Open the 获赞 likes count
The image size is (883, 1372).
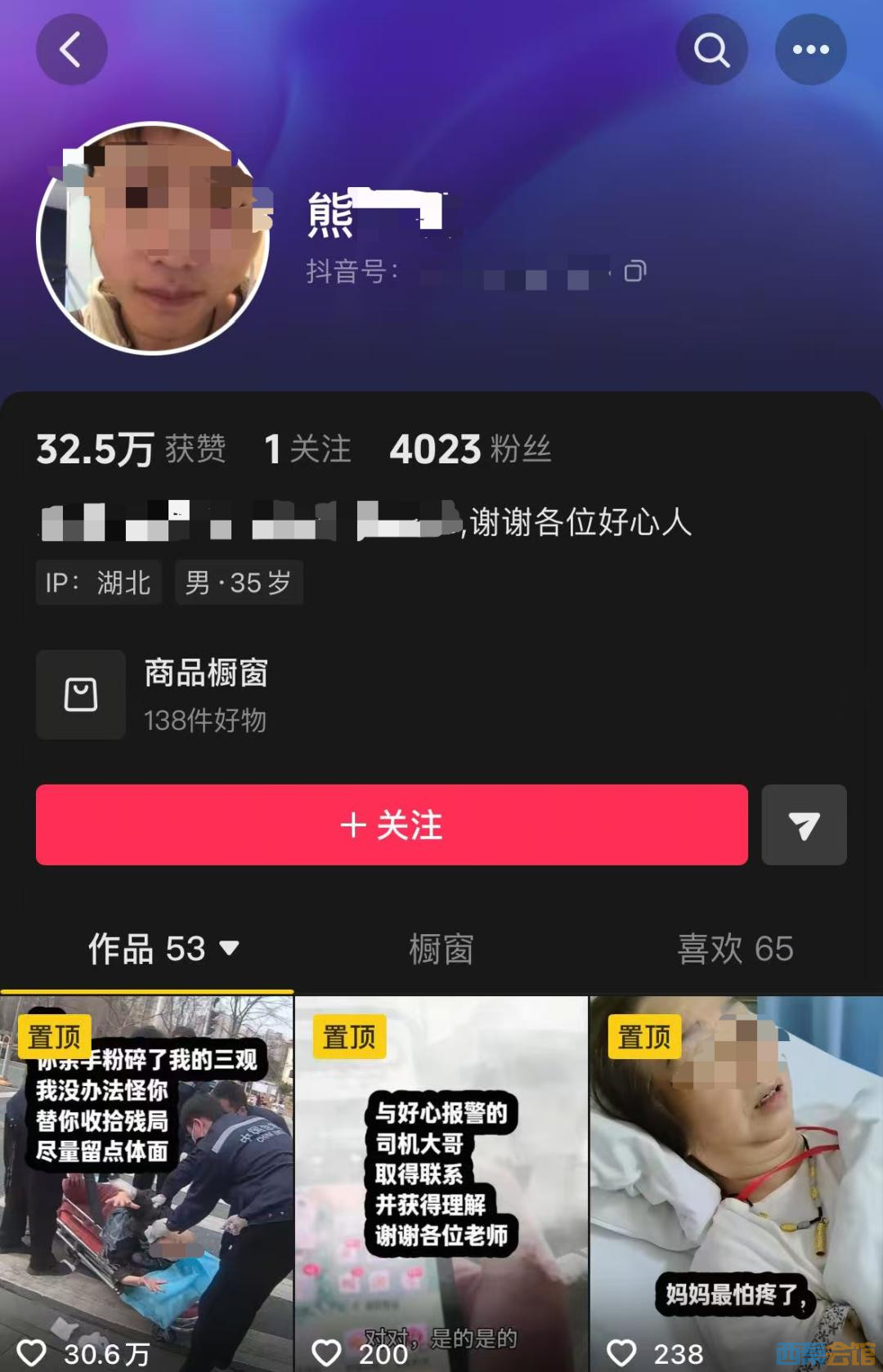pos(131,449)
